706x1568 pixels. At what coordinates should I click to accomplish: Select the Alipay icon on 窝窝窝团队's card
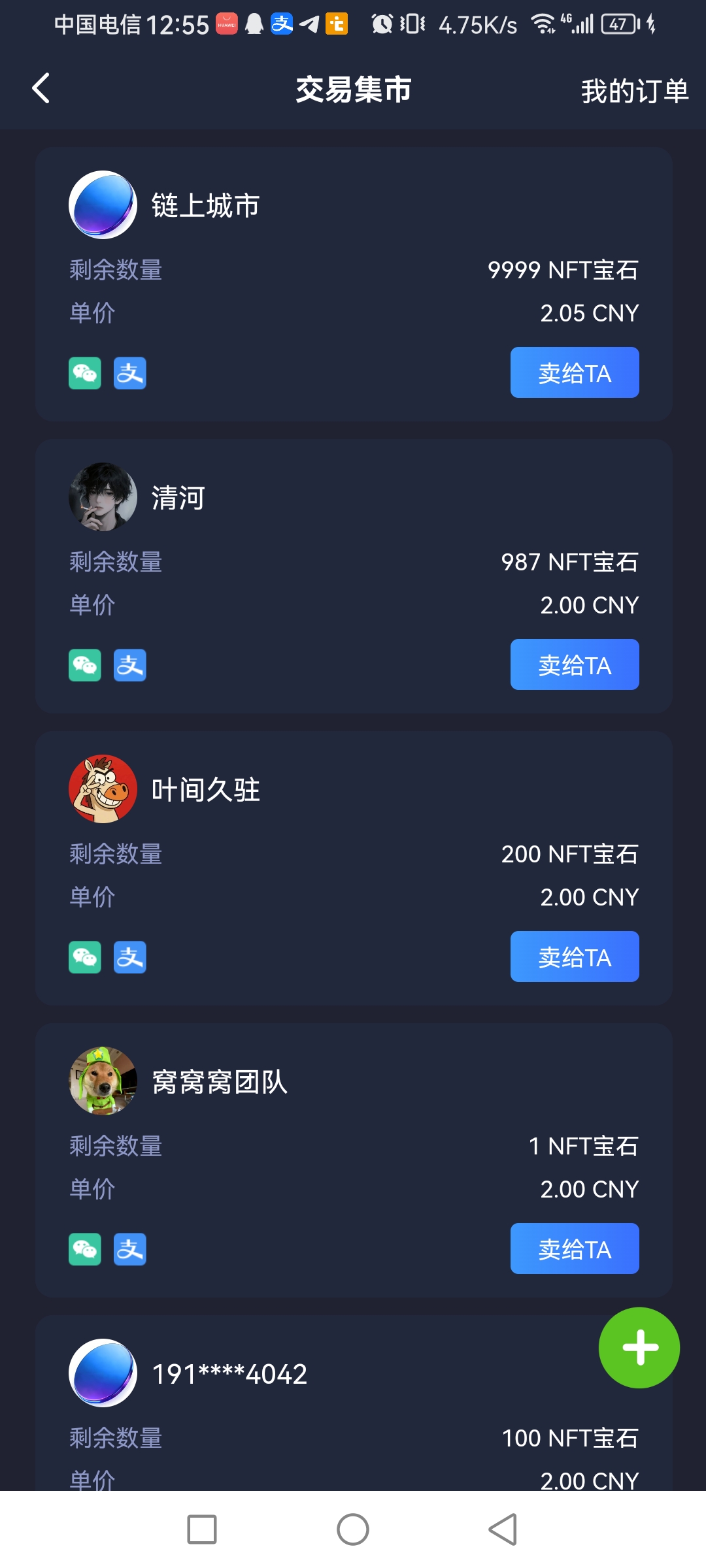[x=129, y=1249]
